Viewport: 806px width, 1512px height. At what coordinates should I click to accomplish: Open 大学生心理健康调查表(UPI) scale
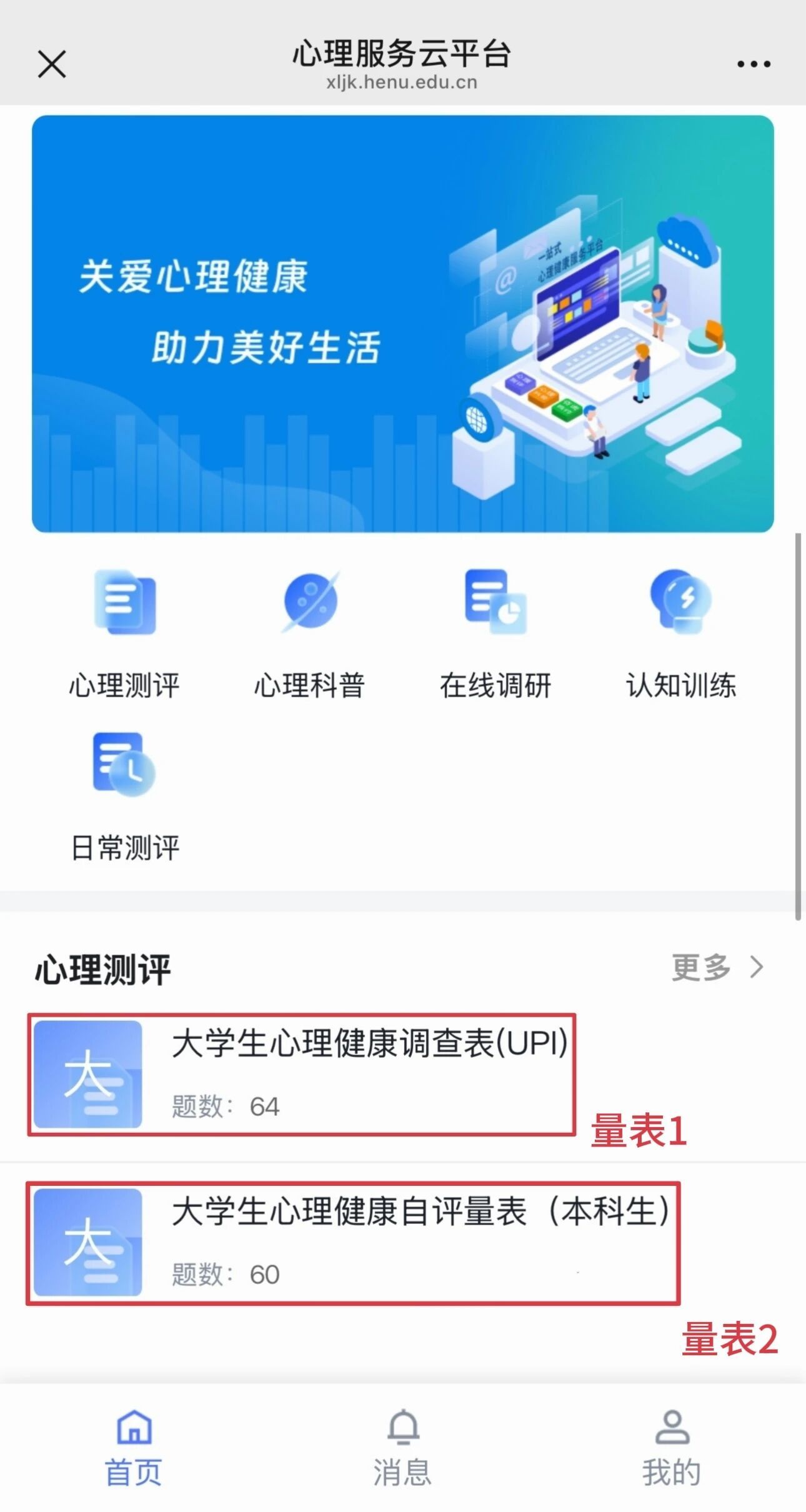coord(301,1074)
